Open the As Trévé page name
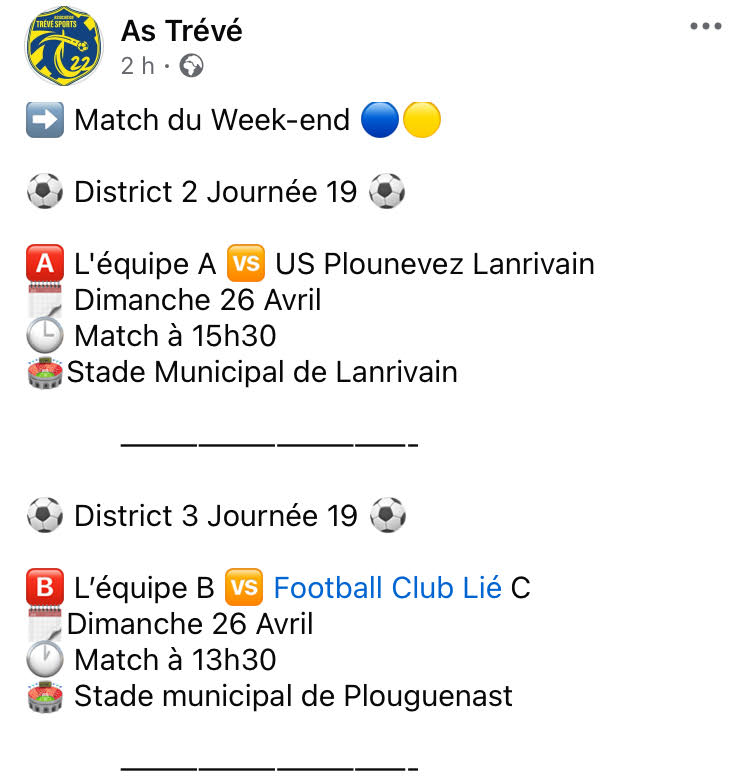The width and height of the screenshot is (750, 784). (x=182, y=31)
